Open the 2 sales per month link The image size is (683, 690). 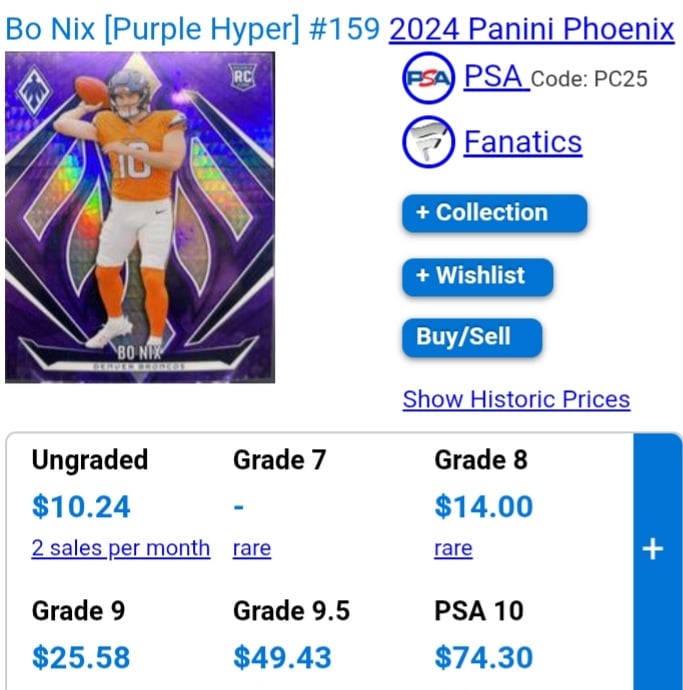tap(120, 548)
